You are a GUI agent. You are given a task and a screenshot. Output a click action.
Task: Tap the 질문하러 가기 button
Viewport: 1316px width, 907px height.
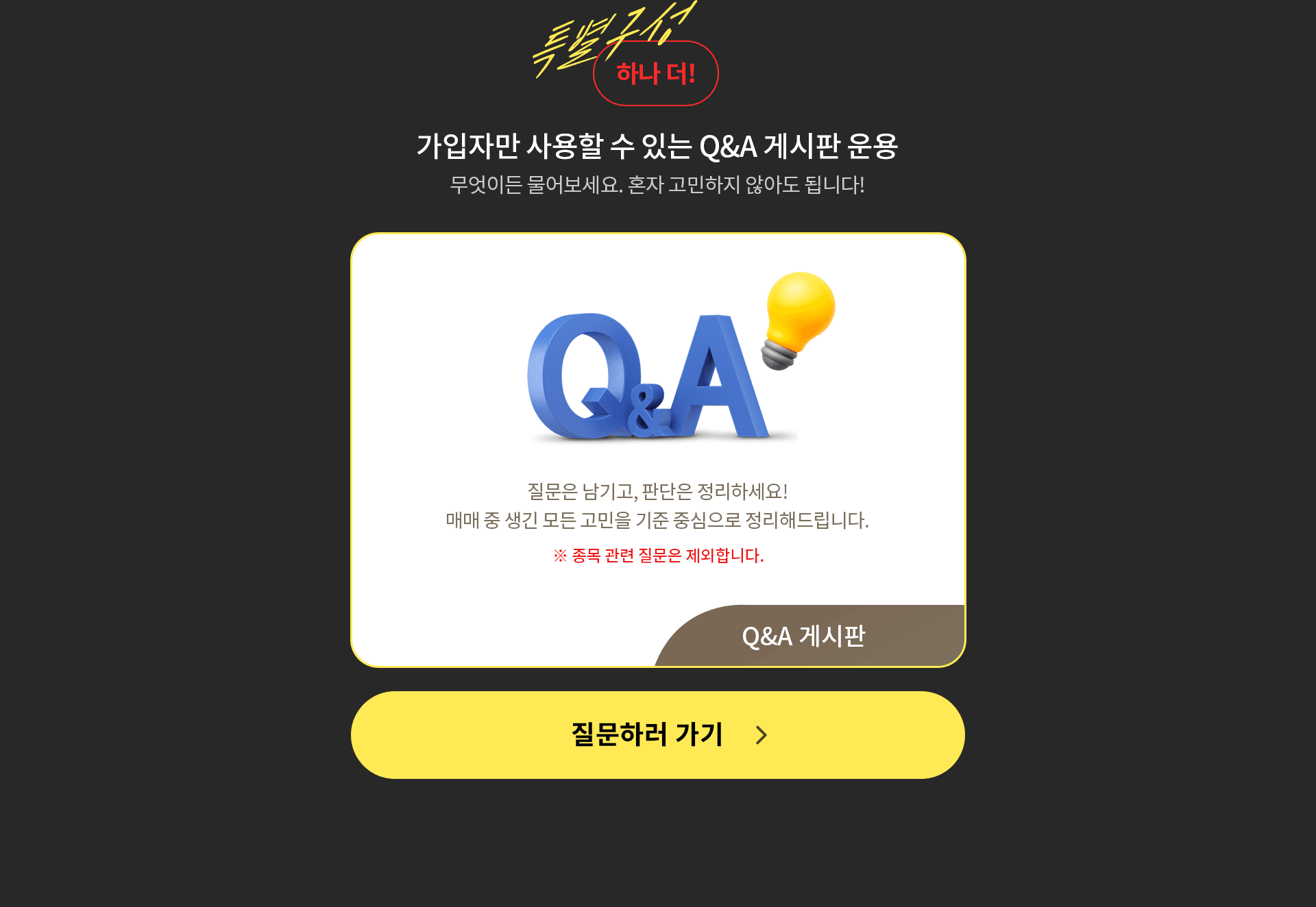point(657,734)
